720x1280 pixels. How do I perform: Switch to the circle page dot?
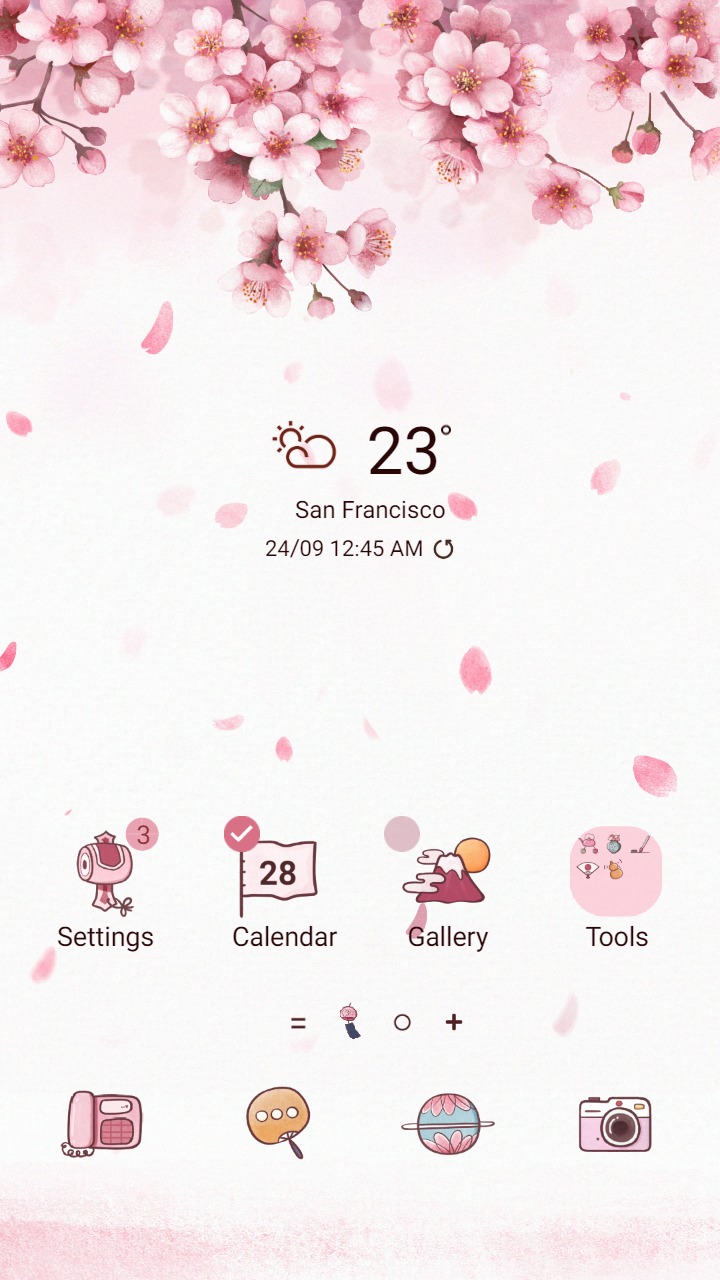tap(403, 1021)
